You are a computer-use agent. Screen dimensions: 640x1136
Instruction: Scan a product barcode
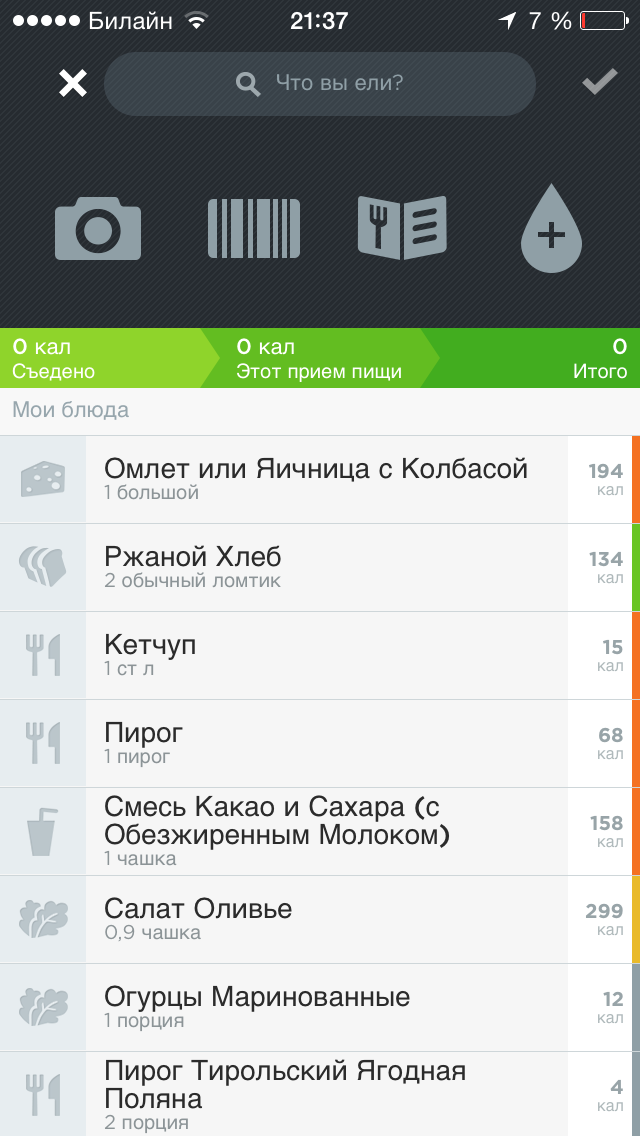(x=254, y=228)
